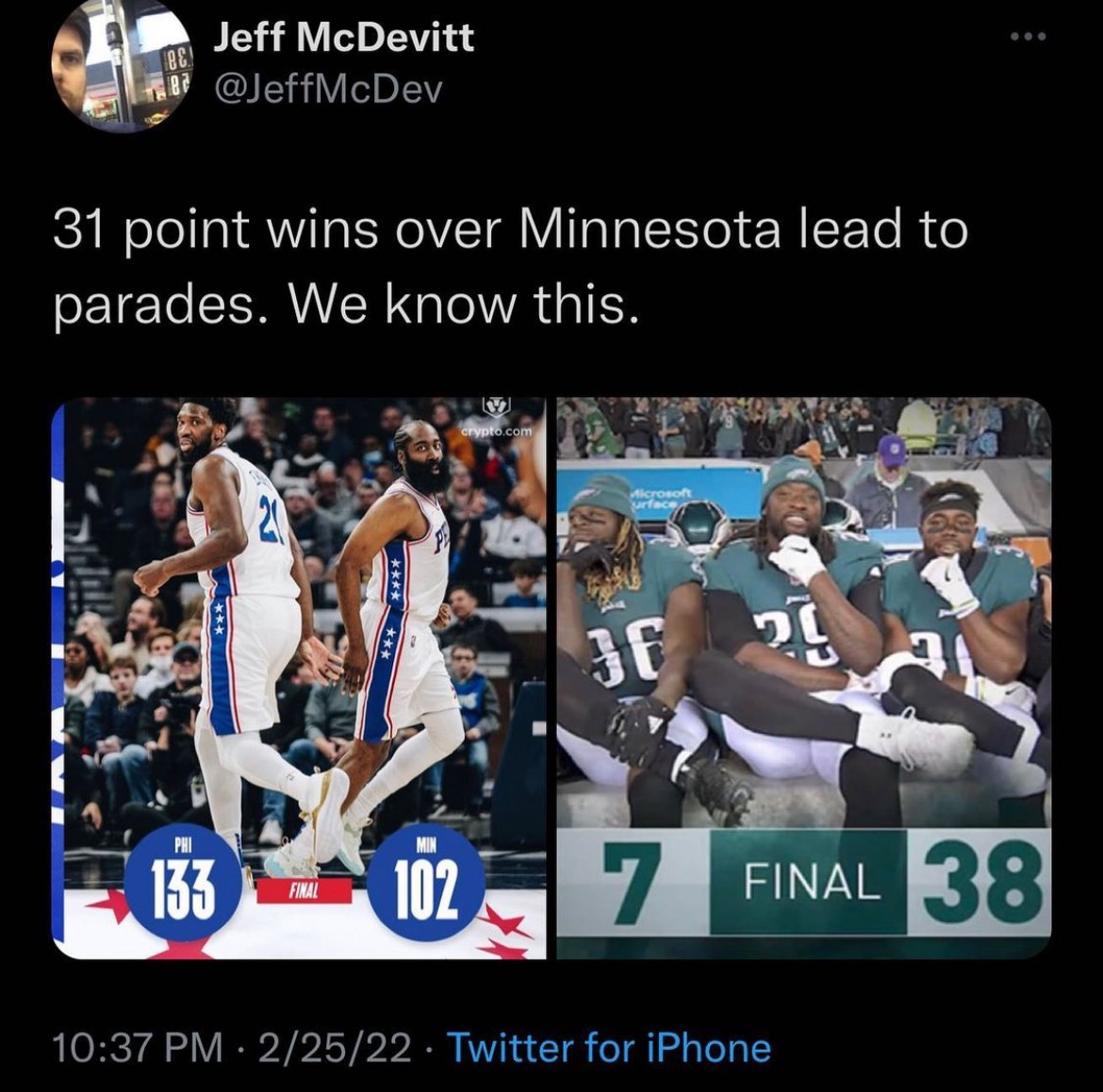View the 76ers 133-102 final score photo

tap(299, 677)
